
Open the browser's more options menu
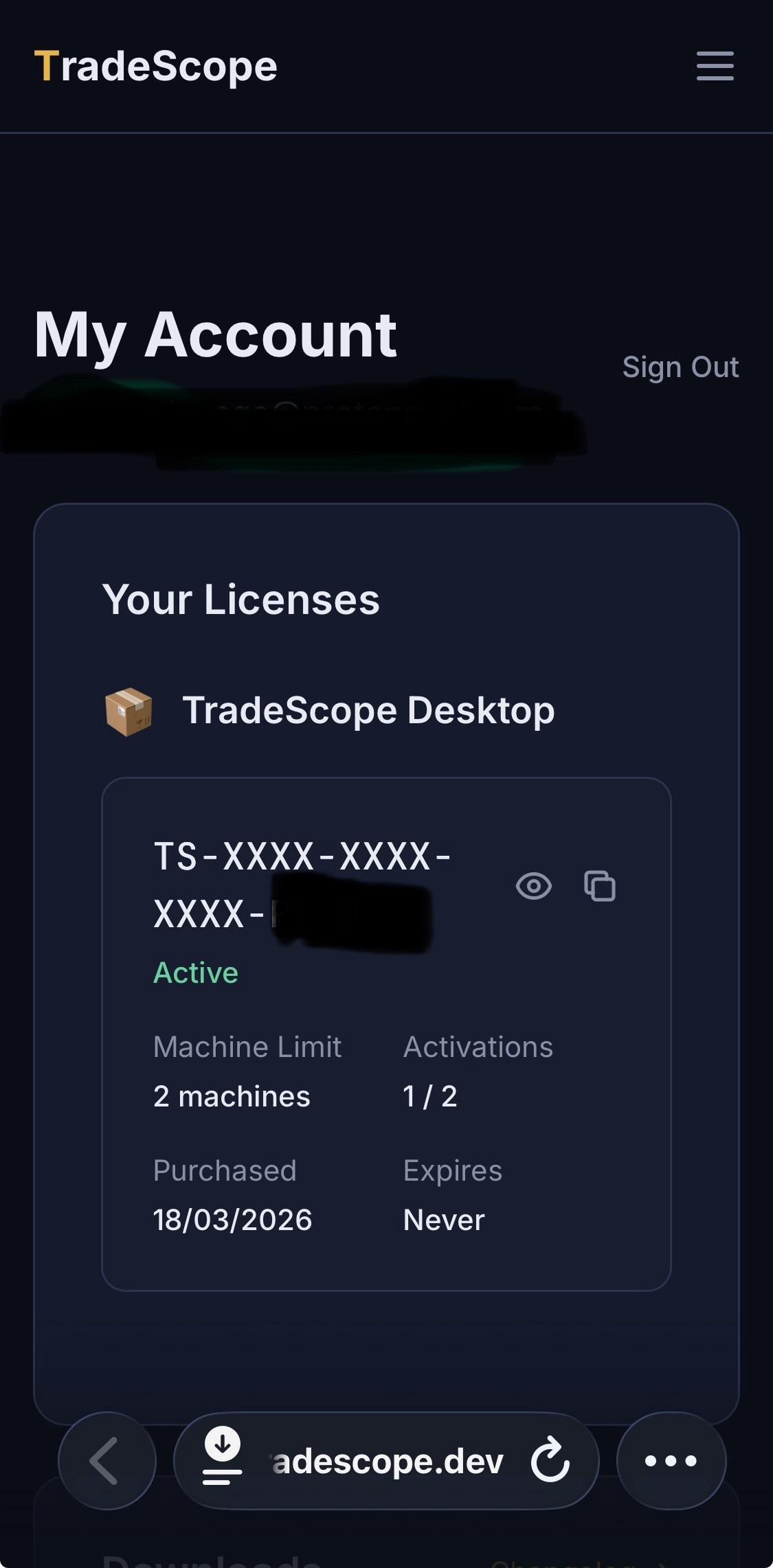click(671, 1461)
